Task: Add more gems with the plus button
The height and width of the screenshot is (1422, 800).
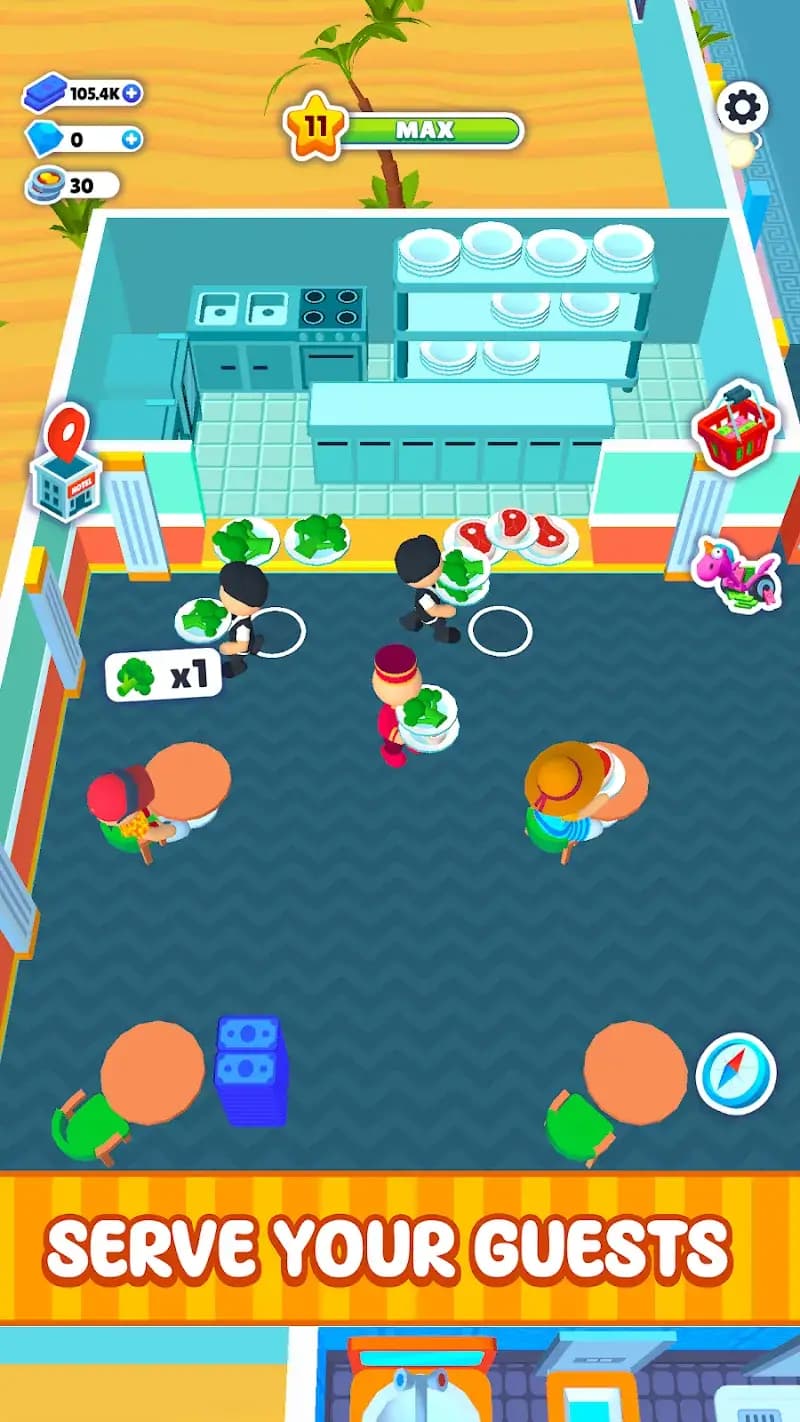Action: click(131, 140)
